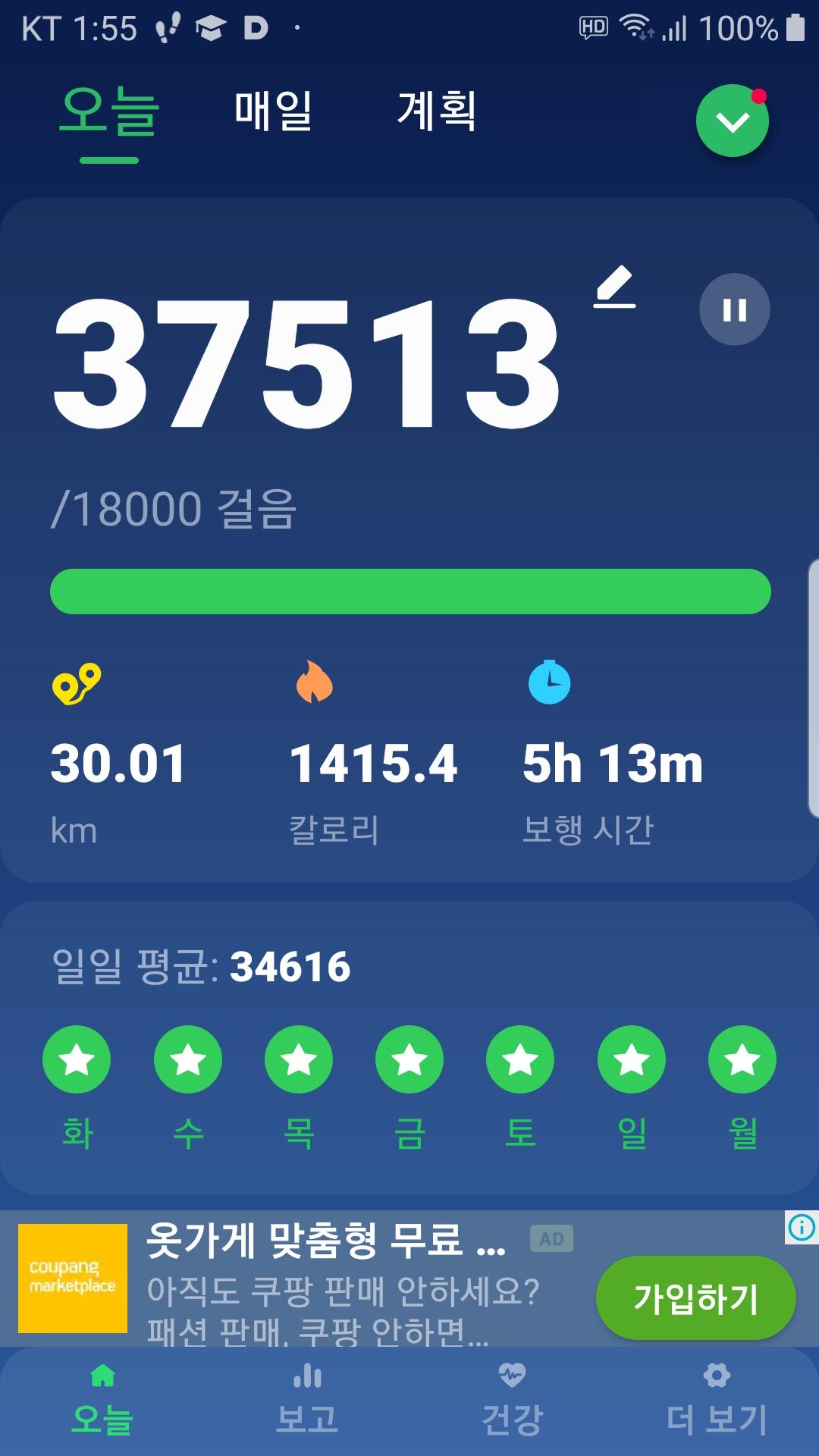This screenshot has width=819, height=1456.
Task: Open the 계획 top tab
Action: (437, 111)
